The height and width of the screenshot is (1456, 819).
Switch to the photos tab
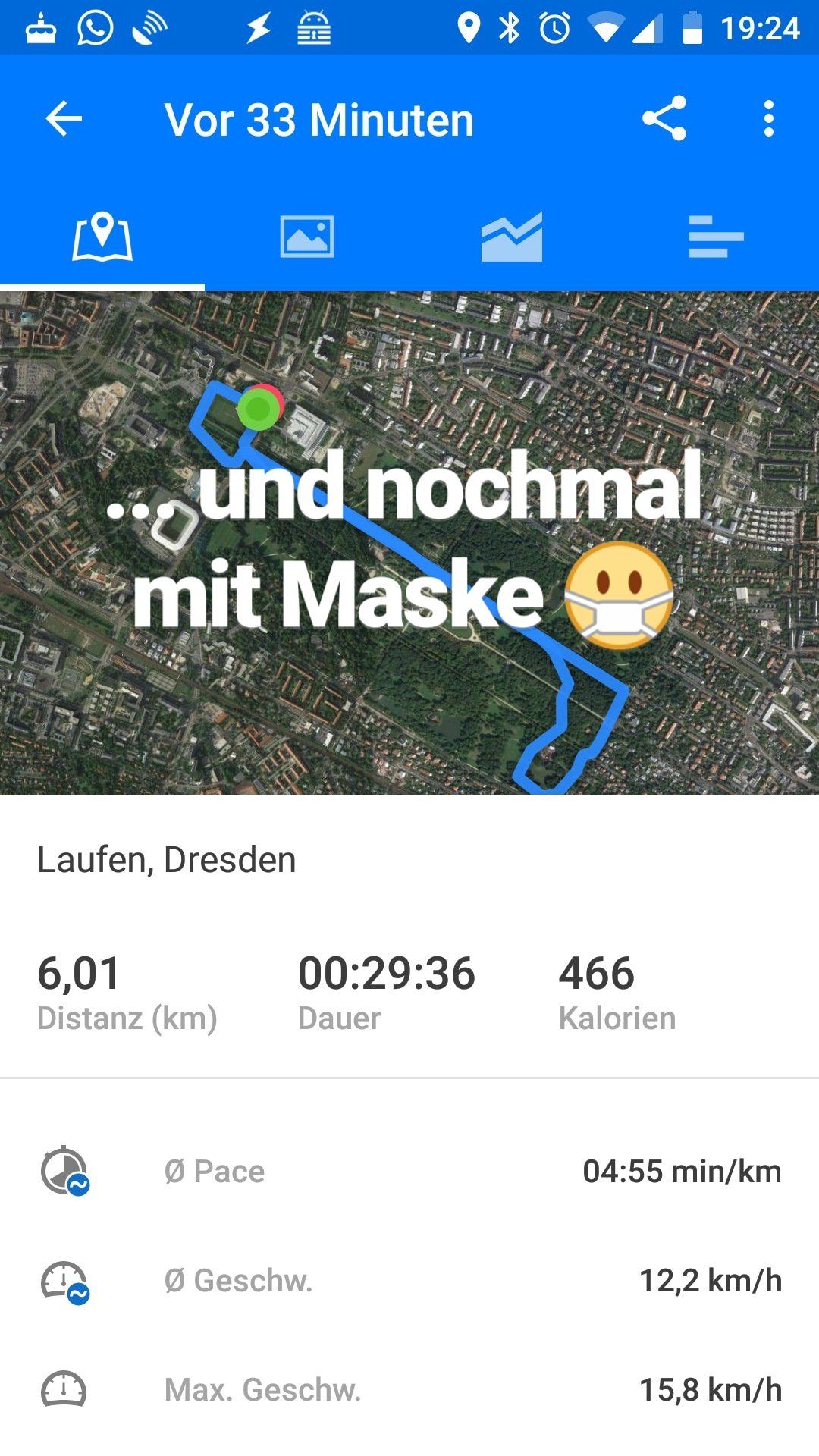tap(307, 237)
